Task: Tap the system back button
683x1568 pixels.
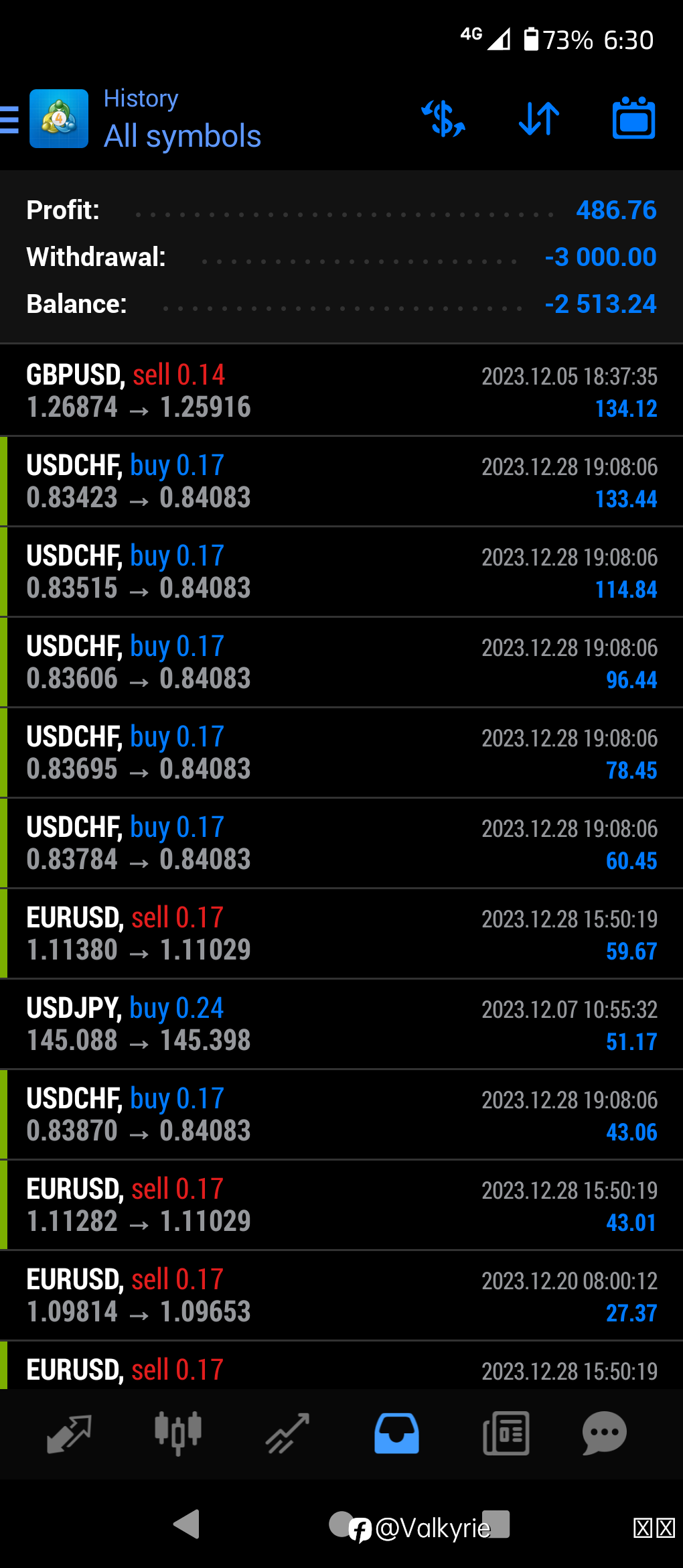Action: pos(186,1524)
